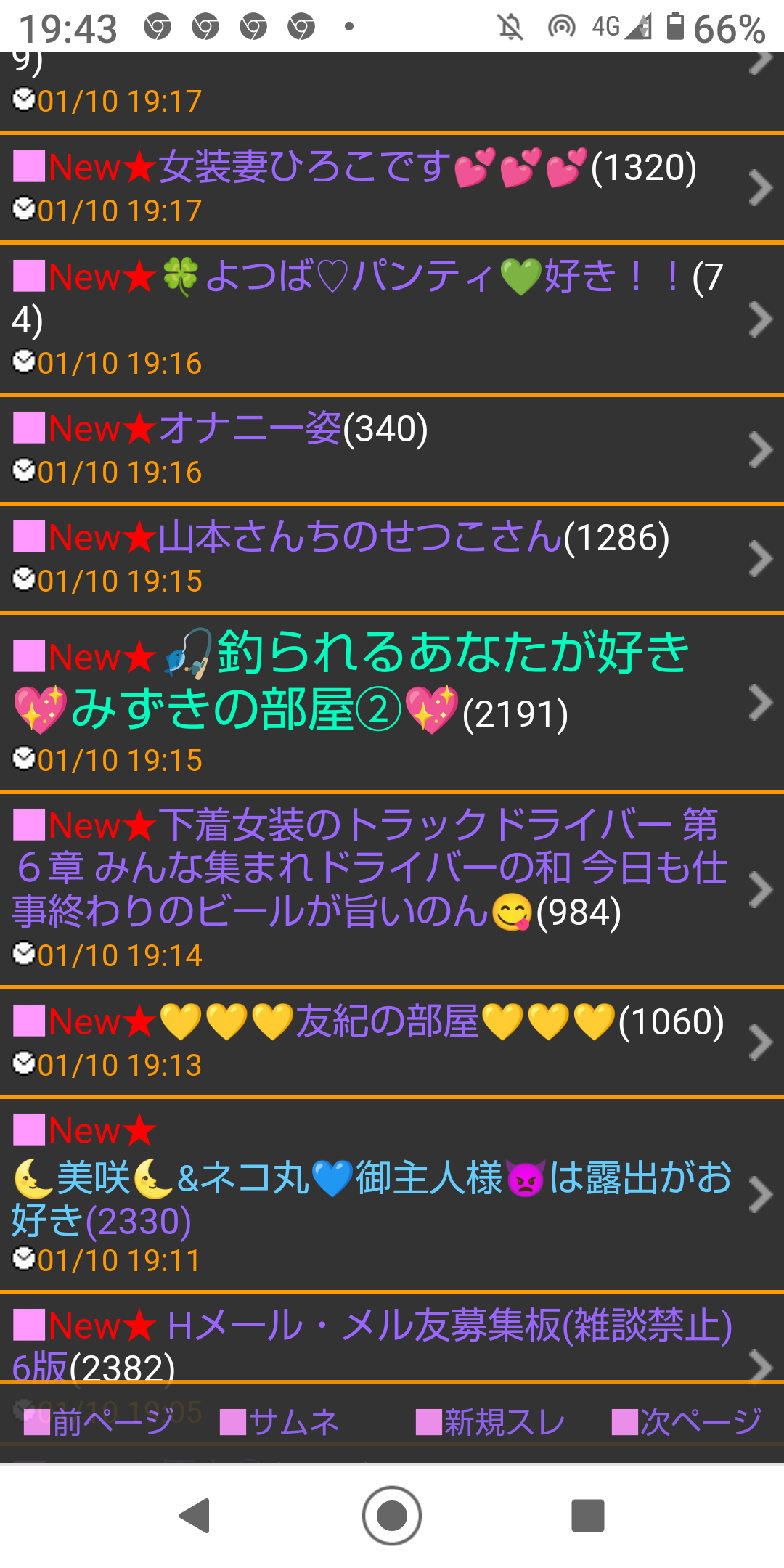Open 下着女装のトラックドライバー 第6章 thread
The width and height of the screenshot is (784, 1568).
392,889
